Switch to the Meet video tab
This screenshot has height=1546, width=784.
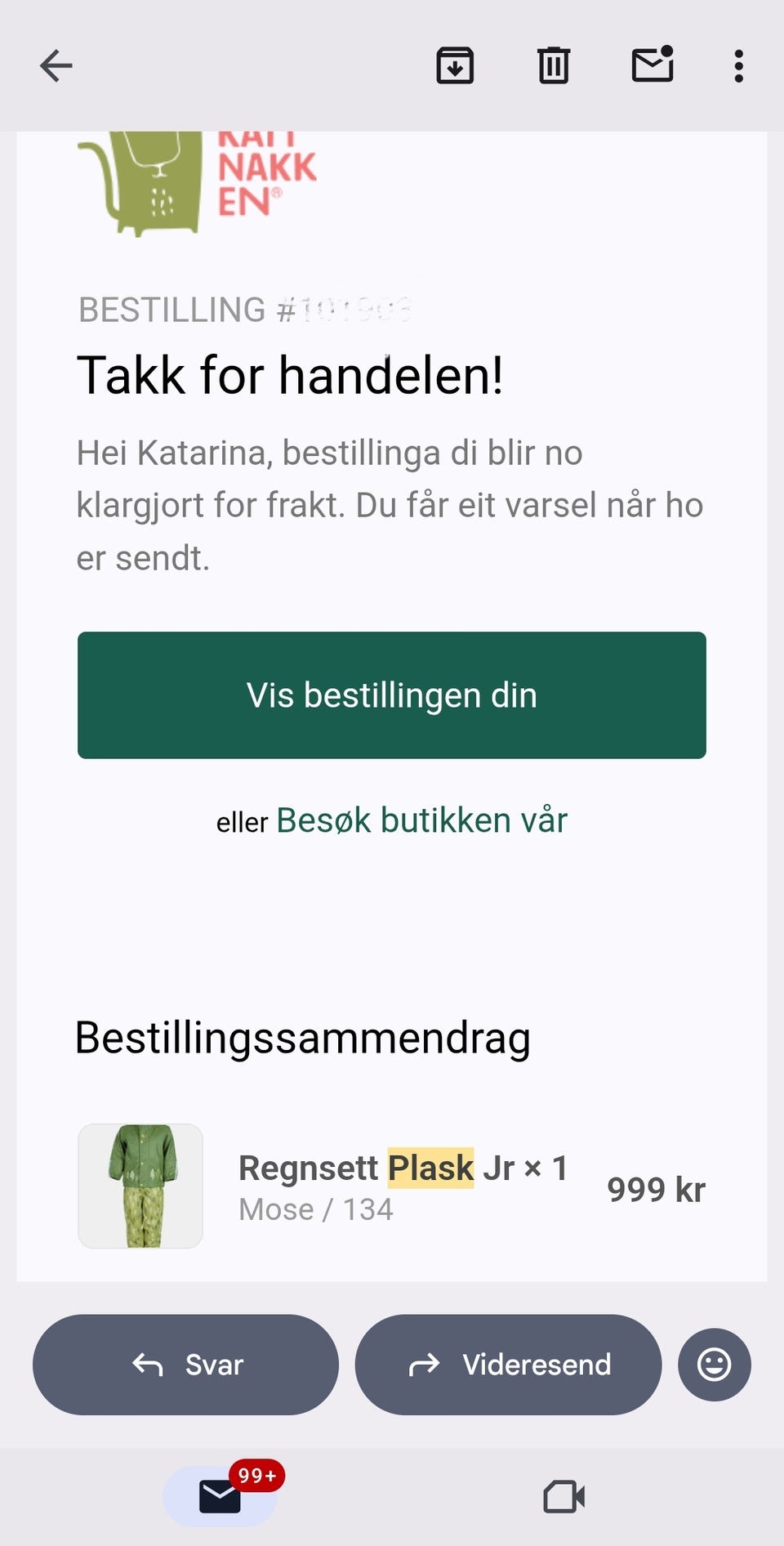pos(565,1496)
